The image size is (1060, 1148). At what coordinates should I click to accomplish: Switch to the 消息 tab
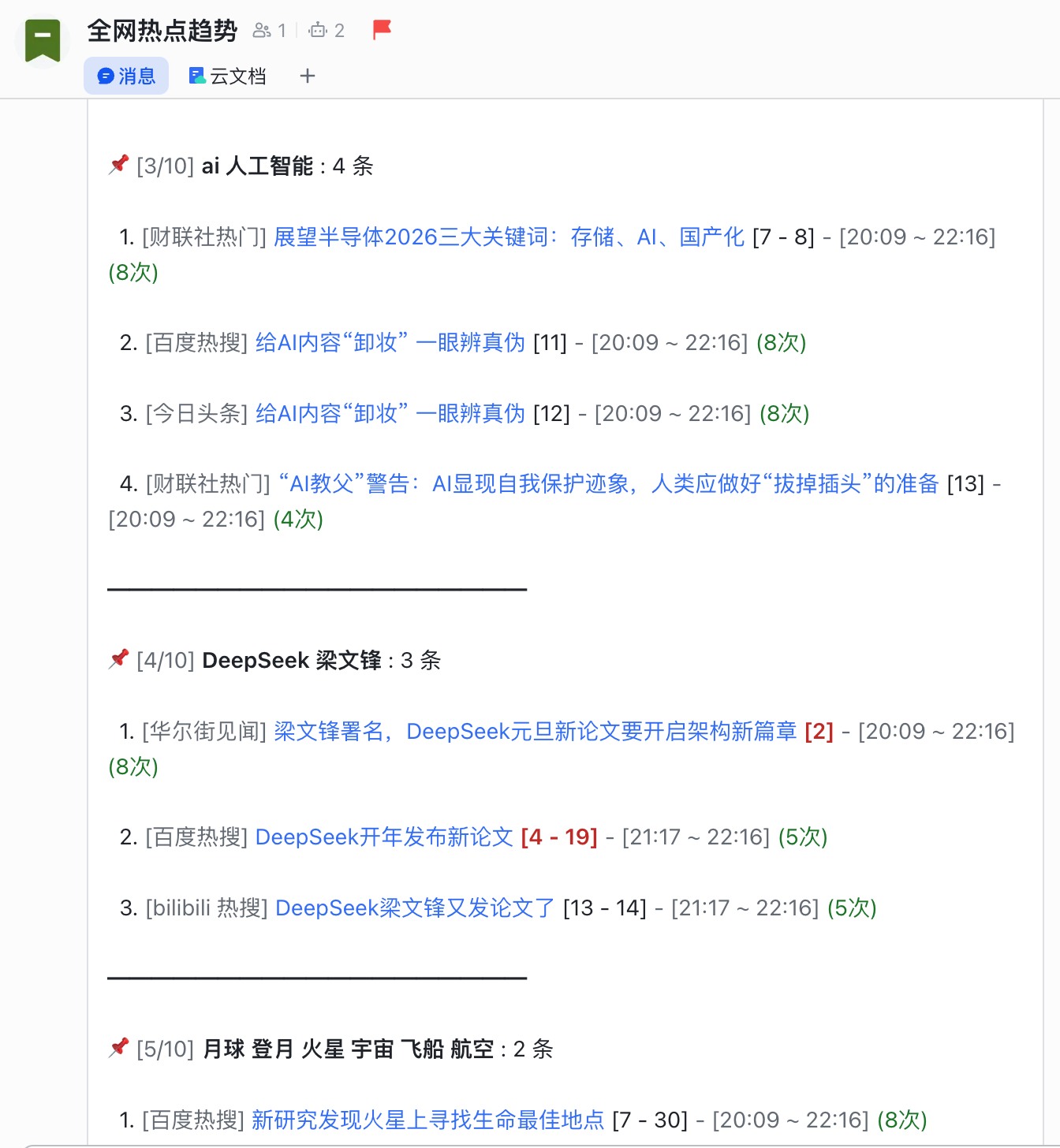pos(126,76)
